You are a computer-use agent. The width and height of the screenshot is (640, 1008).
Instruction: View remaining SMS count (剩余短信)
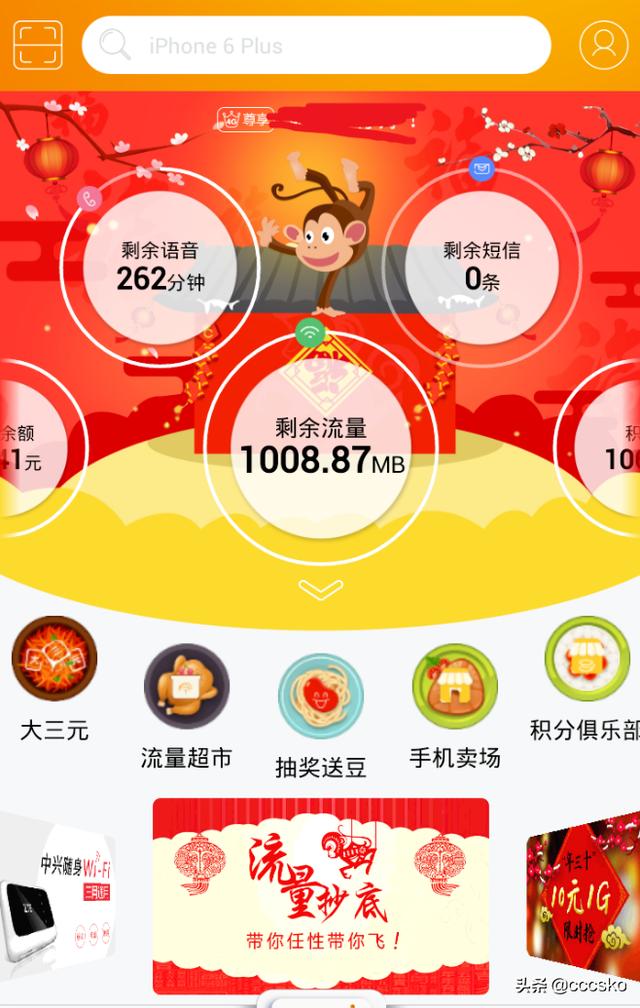click(482, 265)
